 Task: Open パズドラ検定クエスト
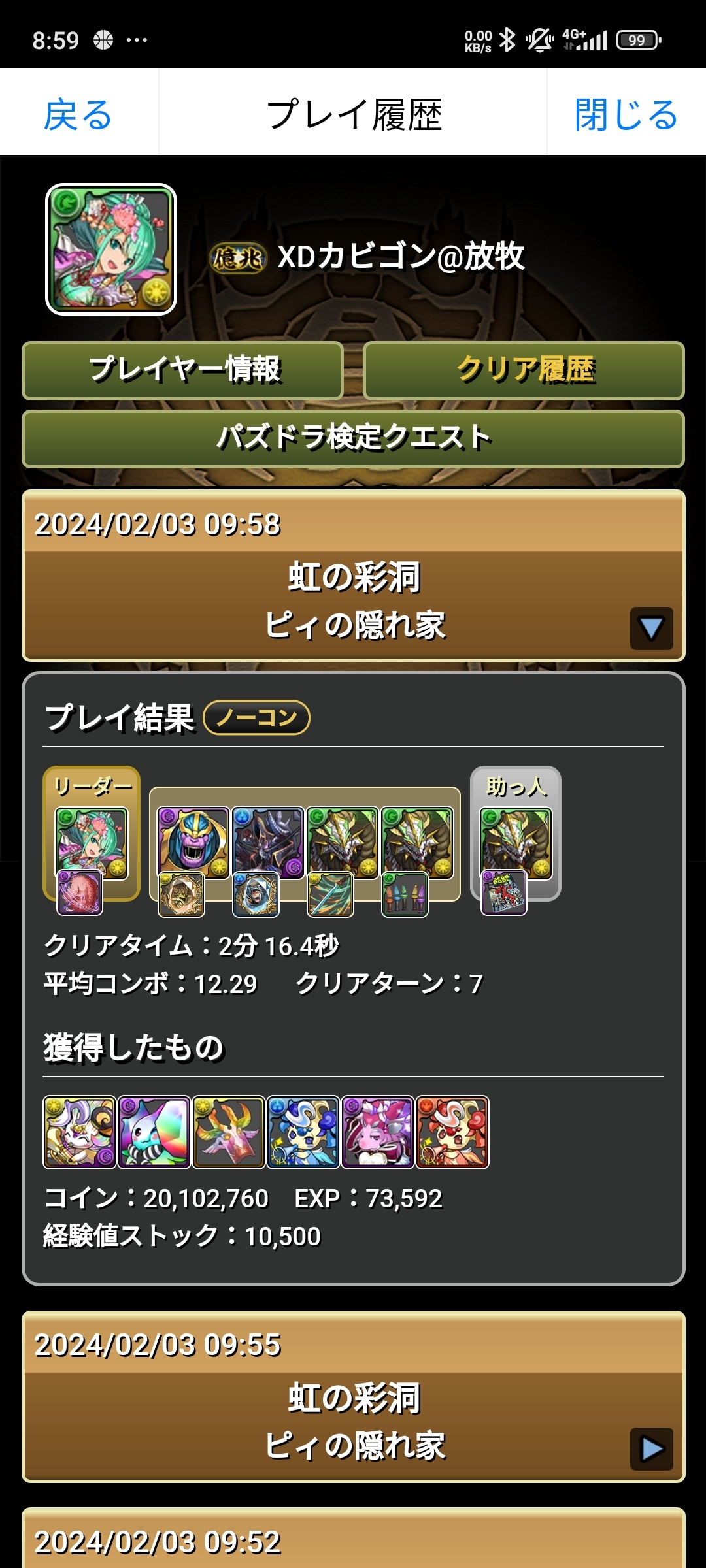click(353, 438)
